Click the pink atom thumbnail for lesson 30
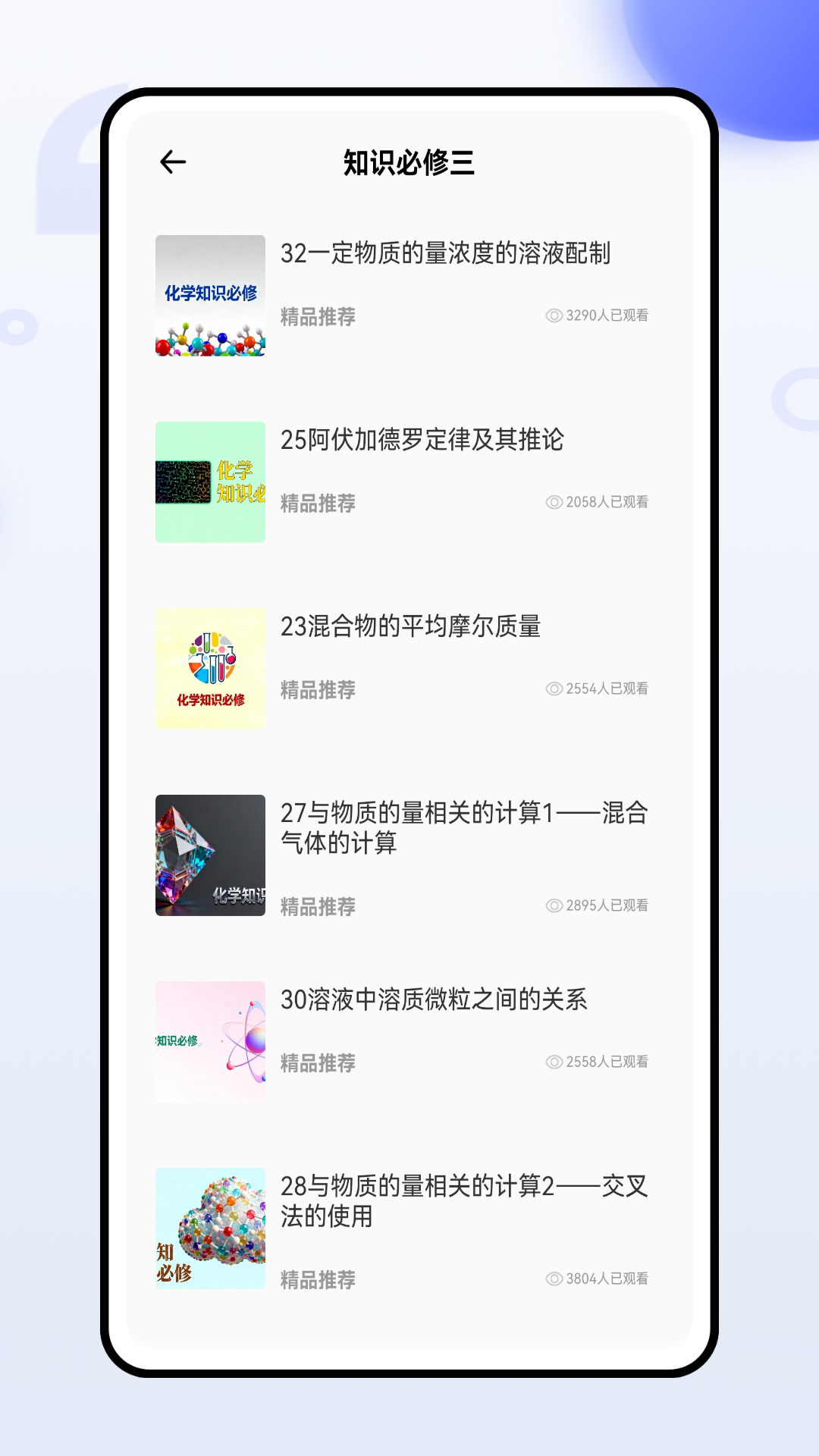Screen dimensions: 819x1456 click(210, 1040)
